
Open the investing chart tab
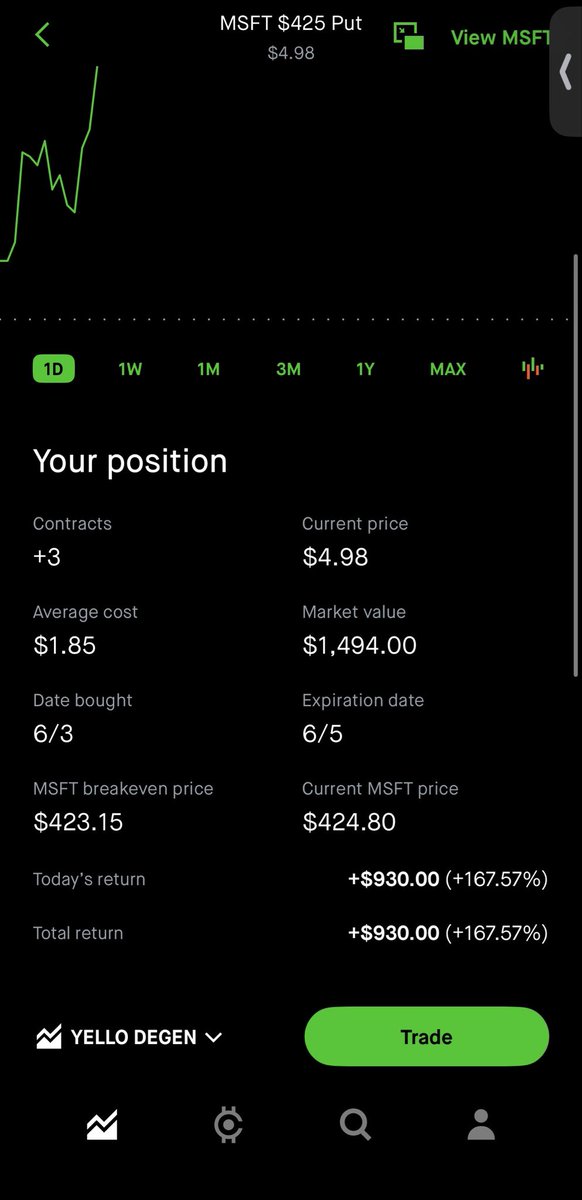pos(102,1126)
